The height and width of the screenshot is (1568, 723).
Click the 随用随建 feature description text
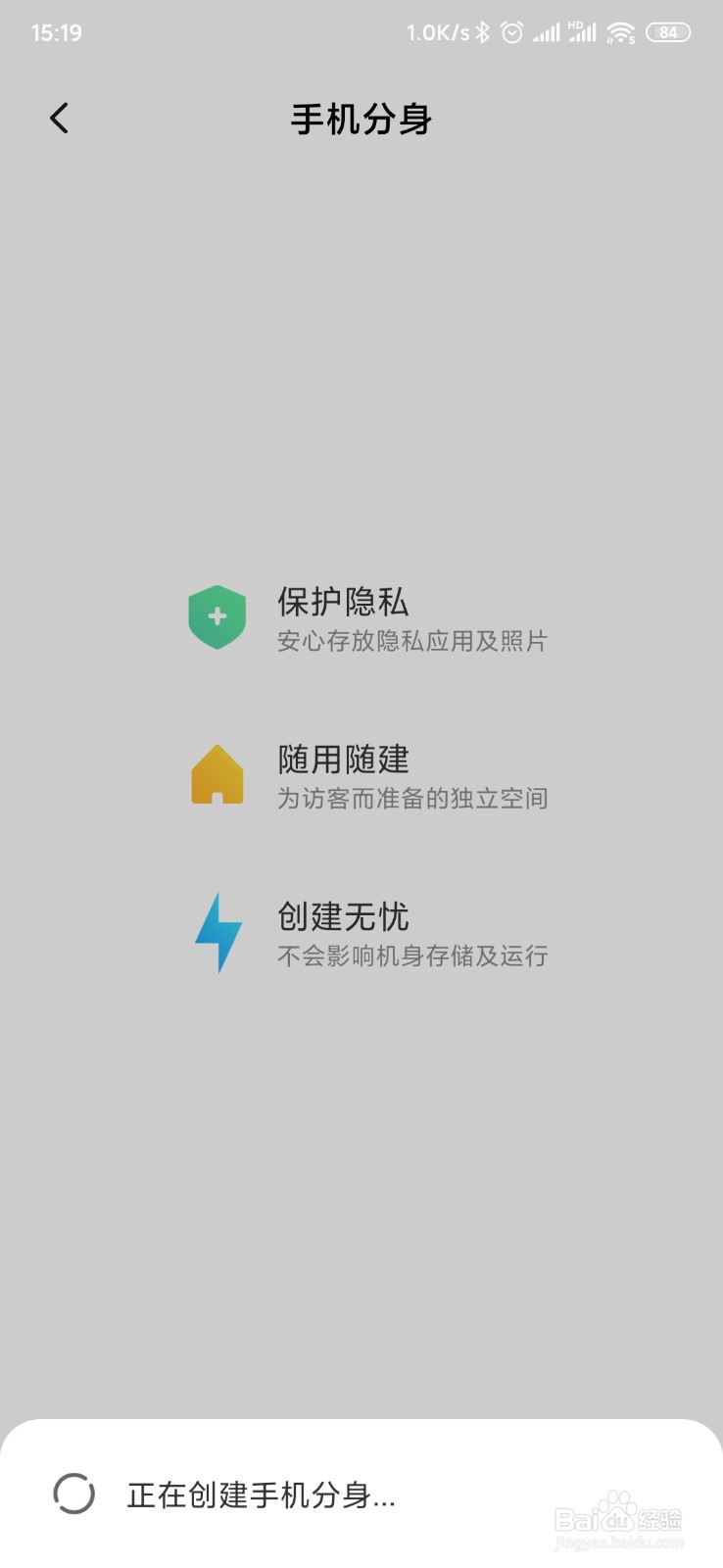[412, 799]
